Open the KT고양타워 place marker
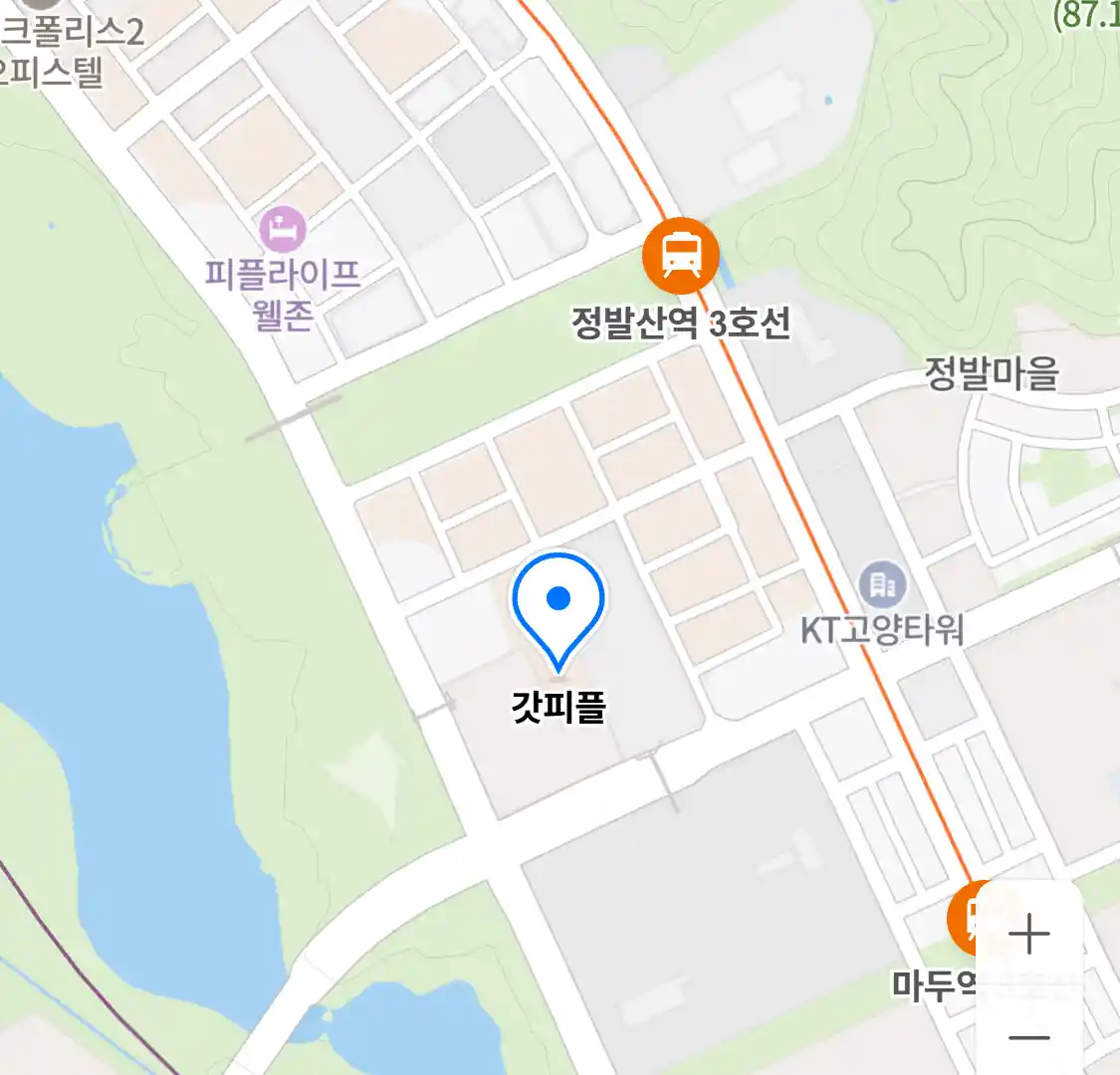The height and width of the screenshot is (1075, 1120). pyautogui.click(x=882, y=585)
